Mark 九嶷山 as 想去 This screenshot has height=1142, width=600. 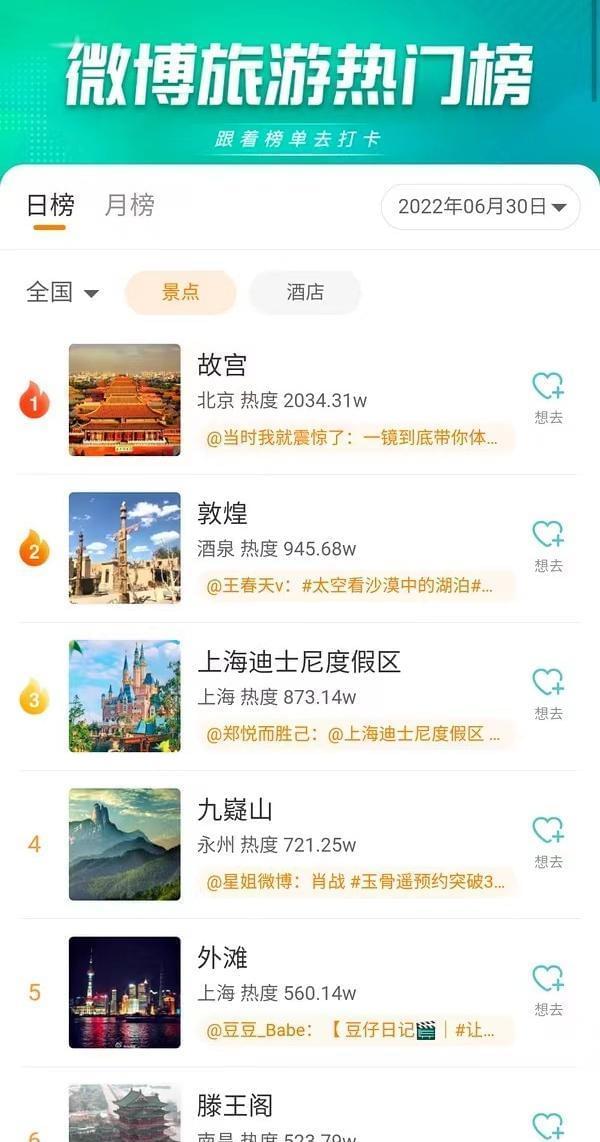tap(548, 839)
